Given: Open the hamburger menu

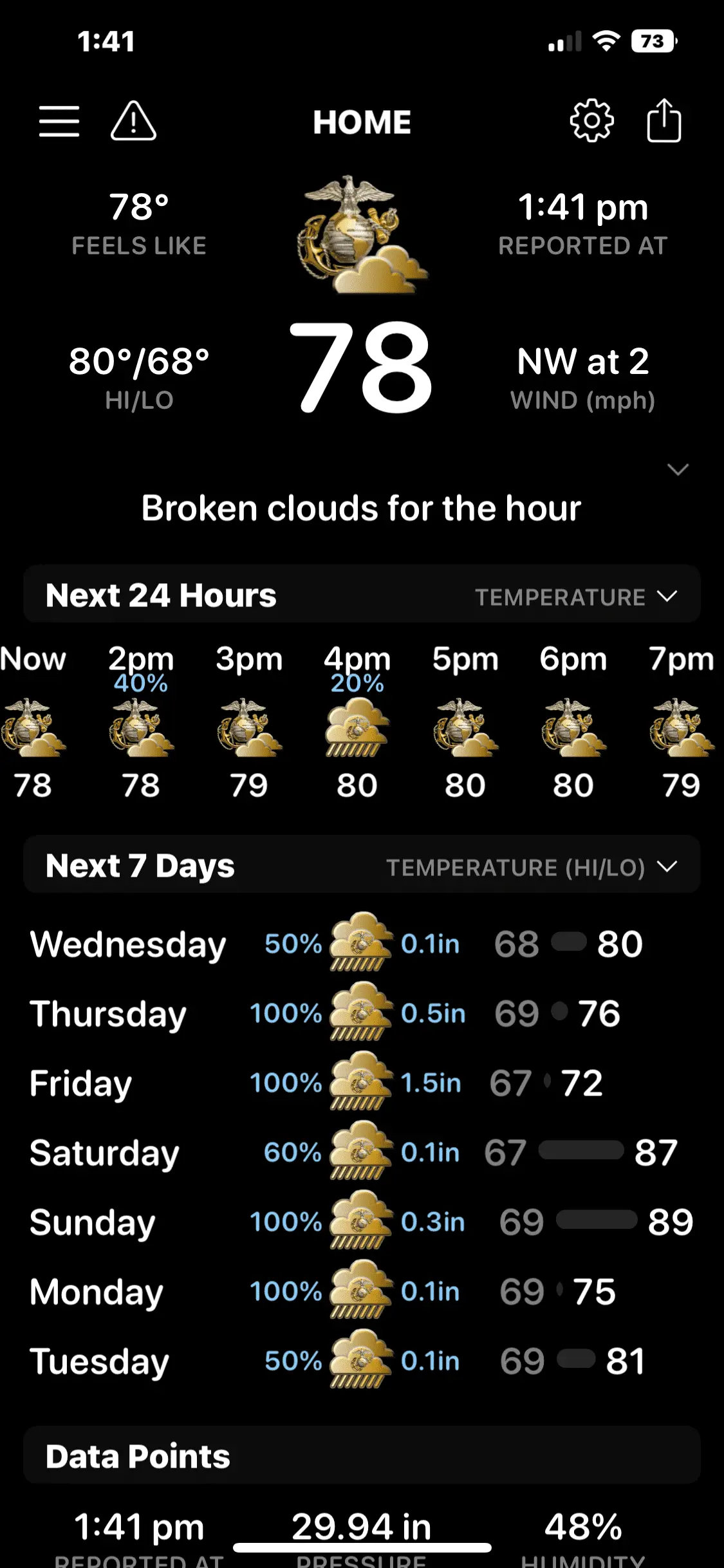Looking at the screenshot, I should [59, 121].
